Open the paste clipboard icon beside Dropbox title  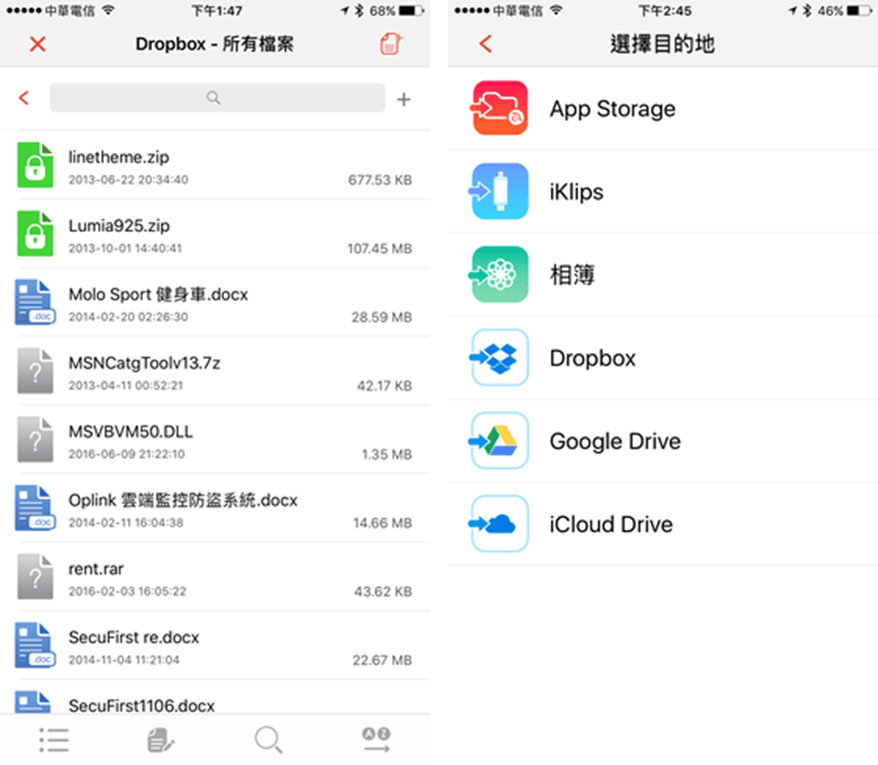pos(391,44)
